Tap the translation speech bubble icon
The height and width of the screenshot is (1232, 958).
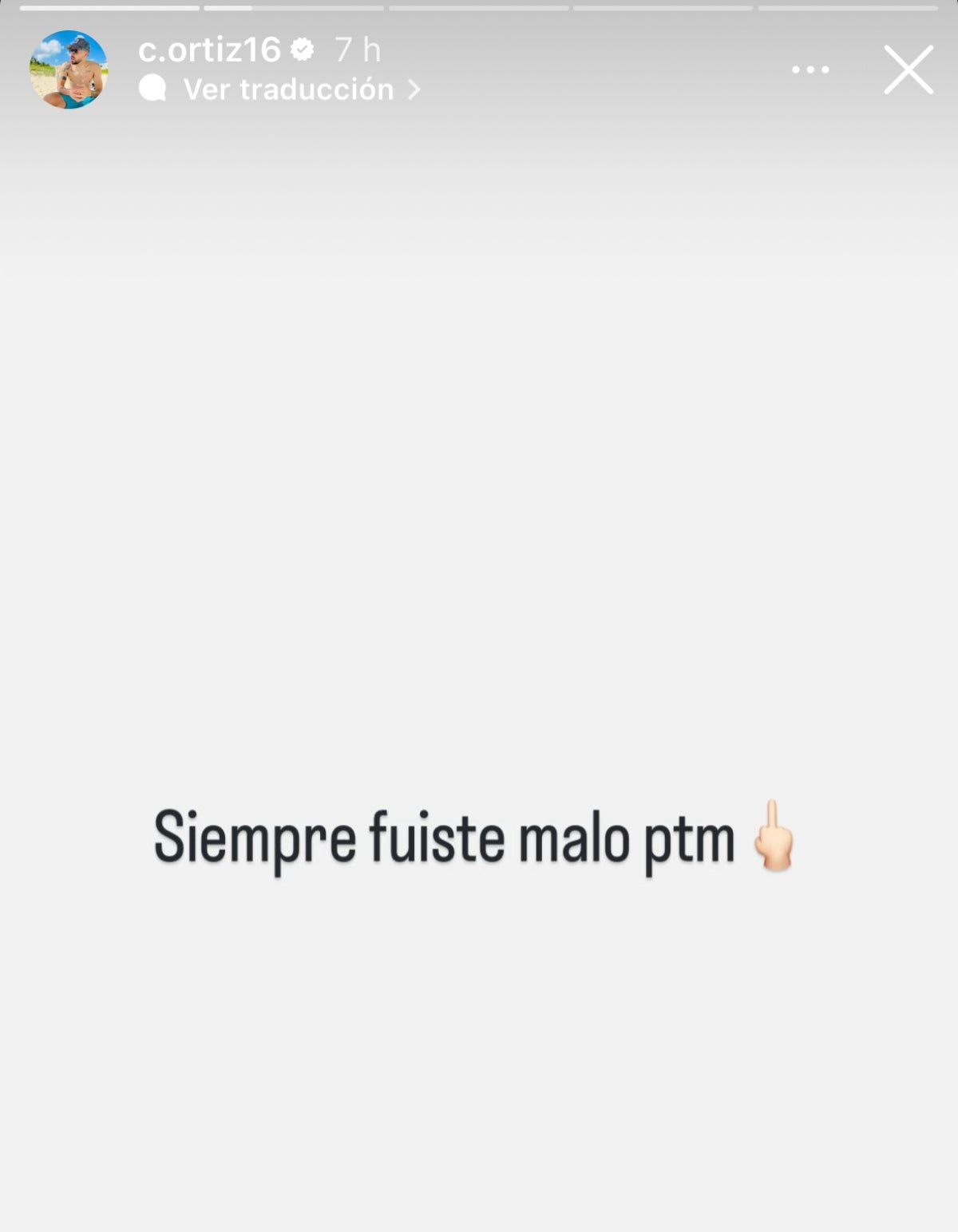click(x=151, y=88)
